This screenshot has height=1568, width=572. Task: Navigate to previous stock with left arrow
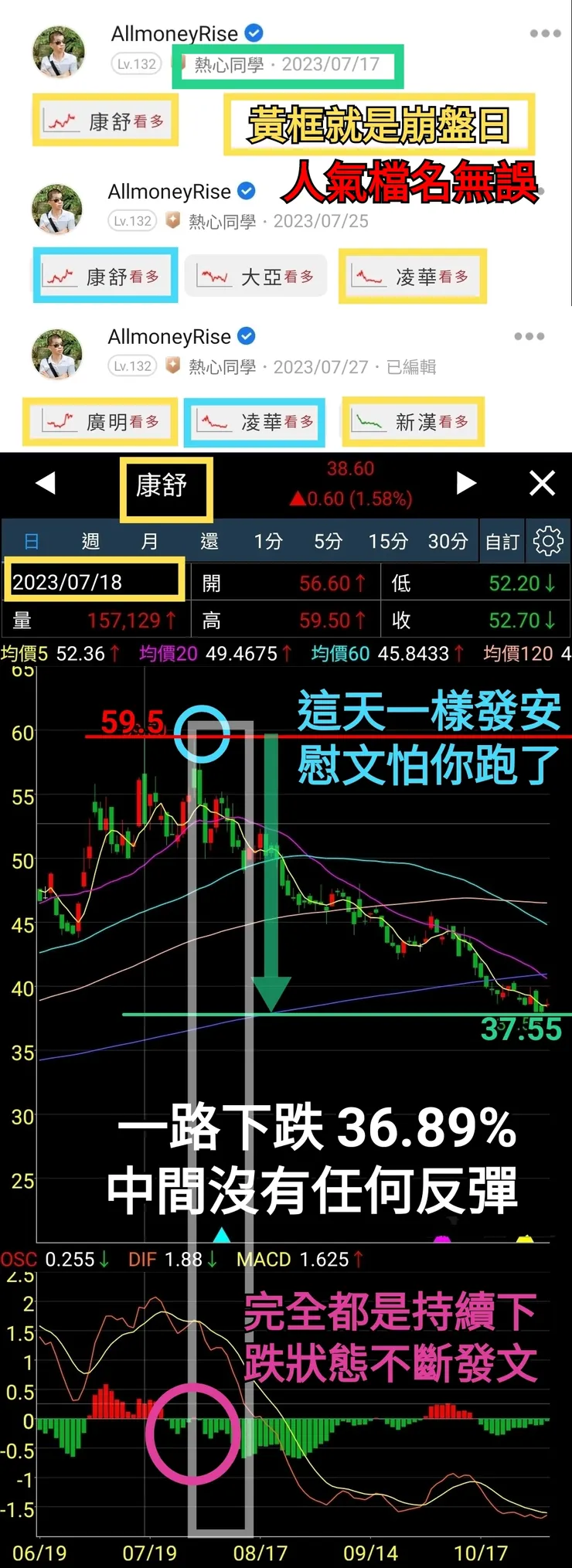tap(46, 482)
